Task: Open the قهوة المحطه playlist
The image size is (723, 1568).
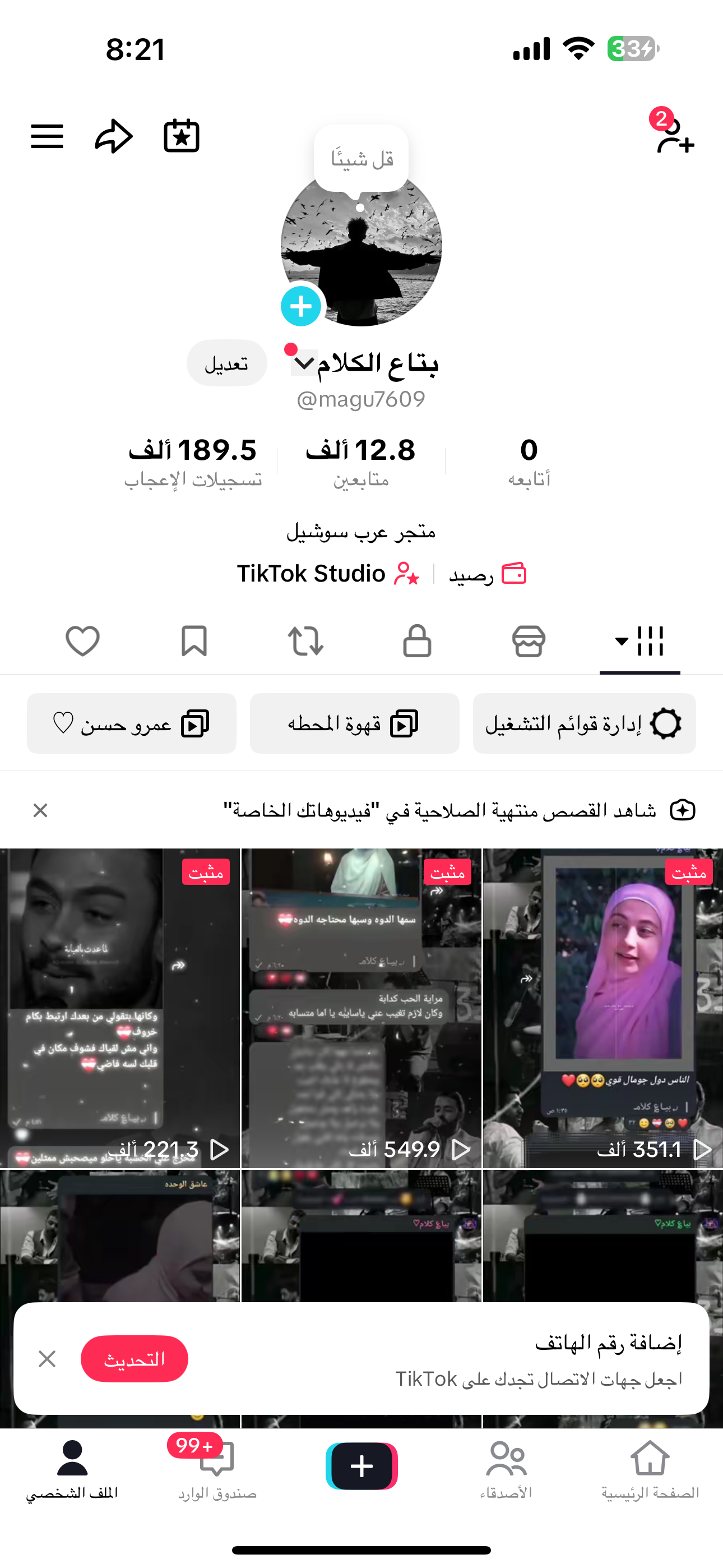Action: (354, 723)
